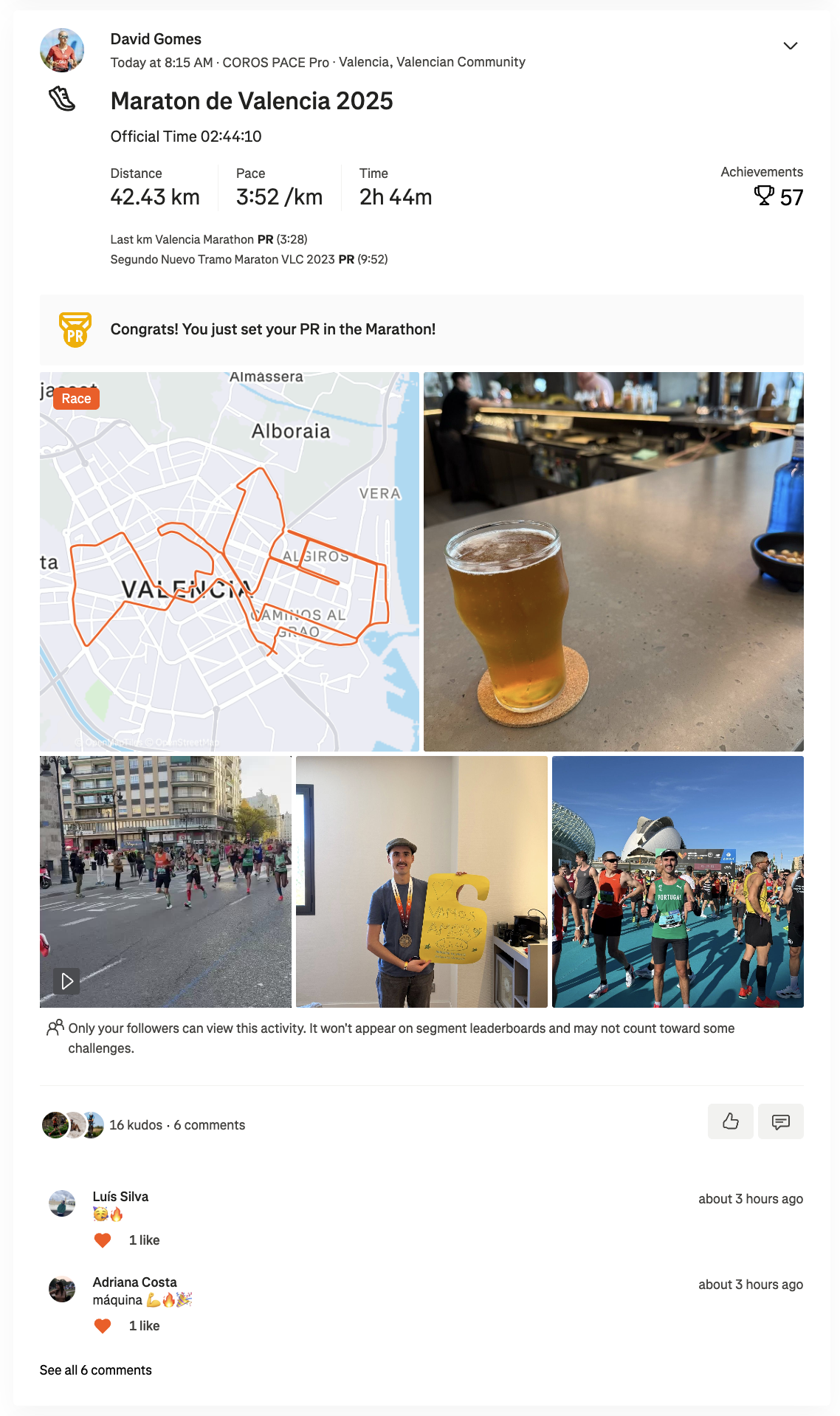Open the Maraton de Valencia 2025 activity title

coord(252,101)
